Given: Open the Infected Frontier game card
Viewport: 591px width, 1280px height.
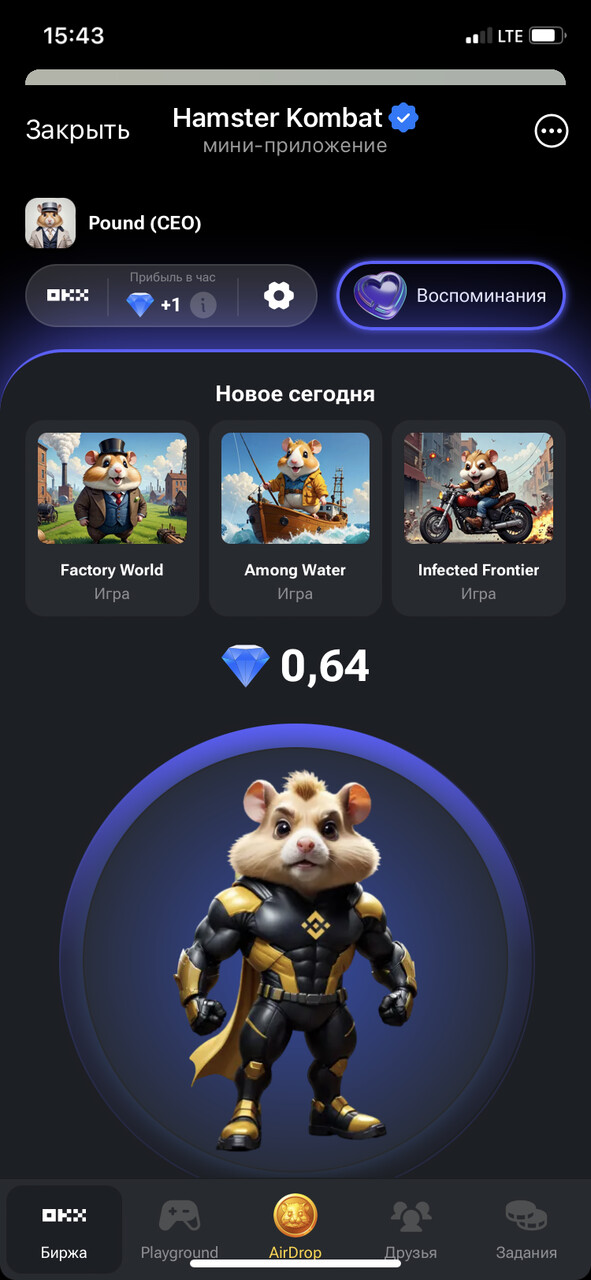Looking at the screenshot, I should 478,517.
